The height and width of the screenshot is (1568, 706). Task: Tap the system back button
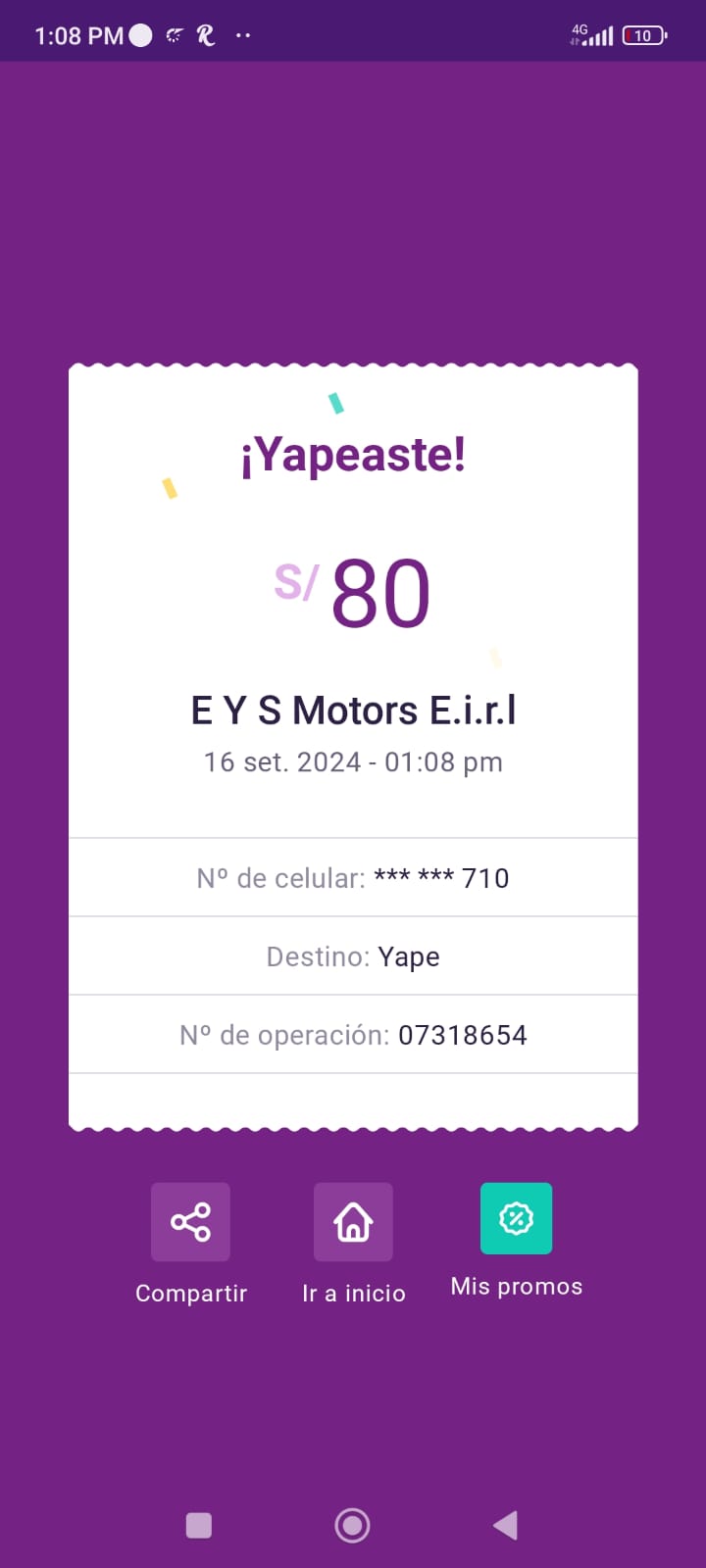505,1525
